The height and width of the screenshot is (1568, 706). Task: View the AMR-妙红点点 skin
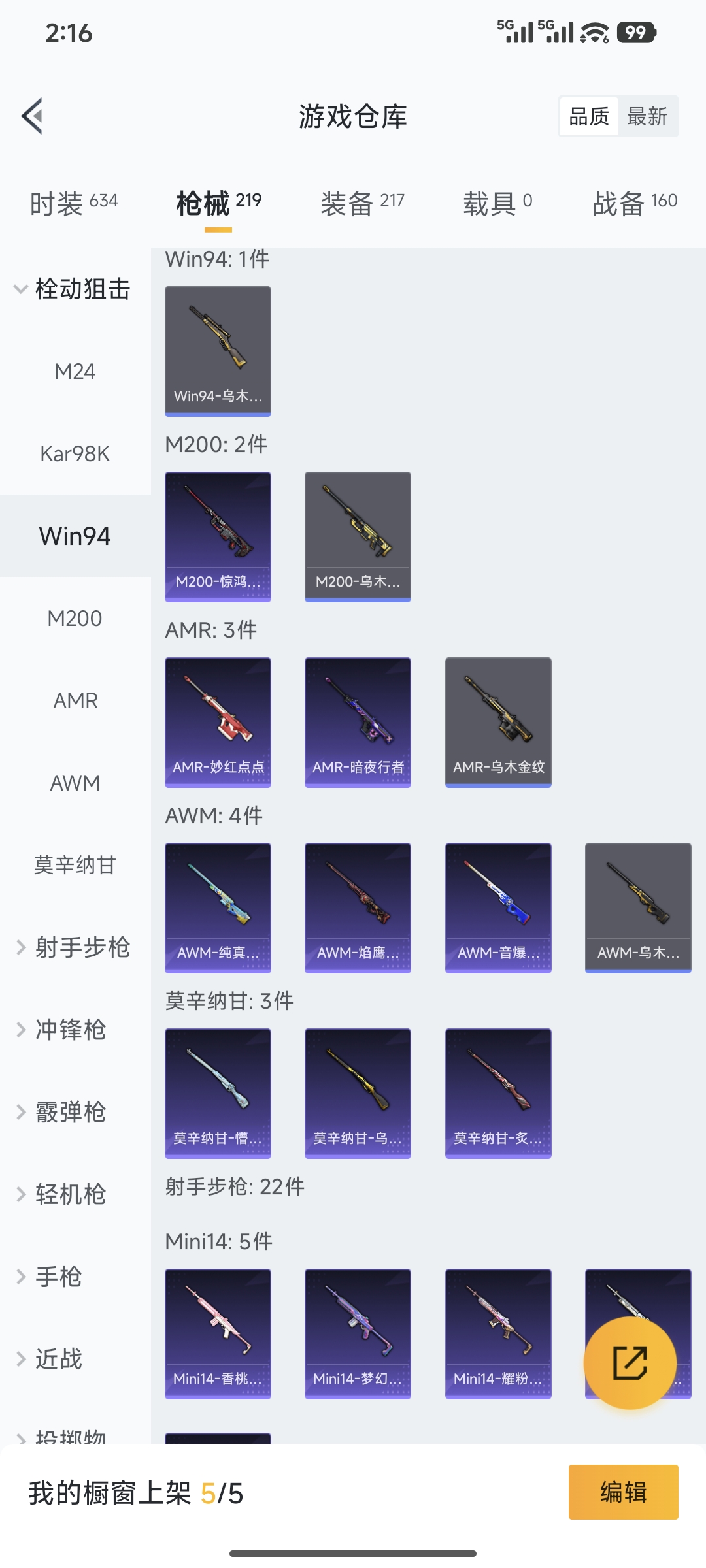pyautogui.click(x=218, y=721)
